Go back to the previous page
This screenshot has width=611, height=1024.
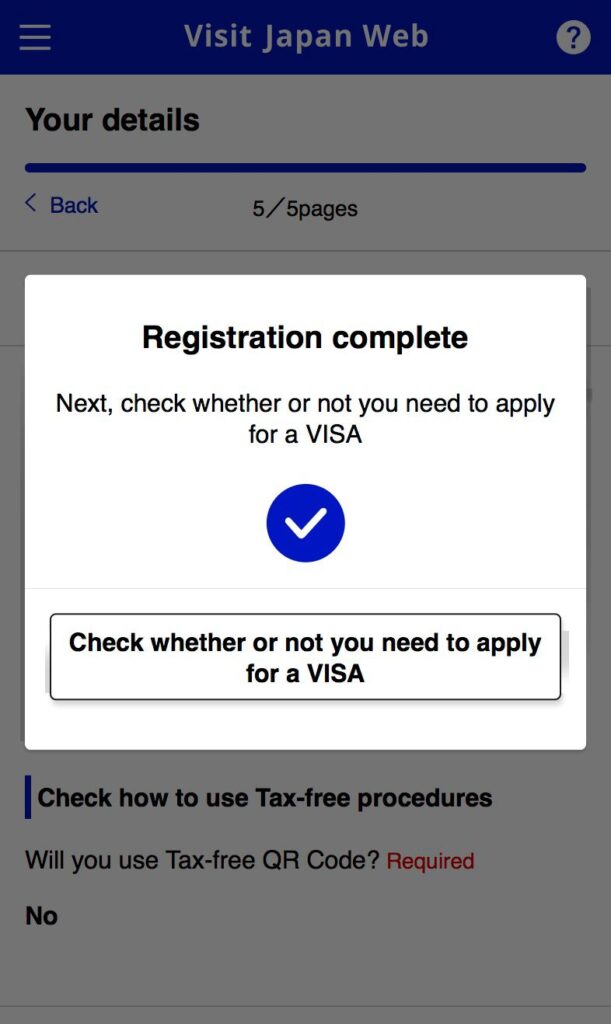click(62, 205)
